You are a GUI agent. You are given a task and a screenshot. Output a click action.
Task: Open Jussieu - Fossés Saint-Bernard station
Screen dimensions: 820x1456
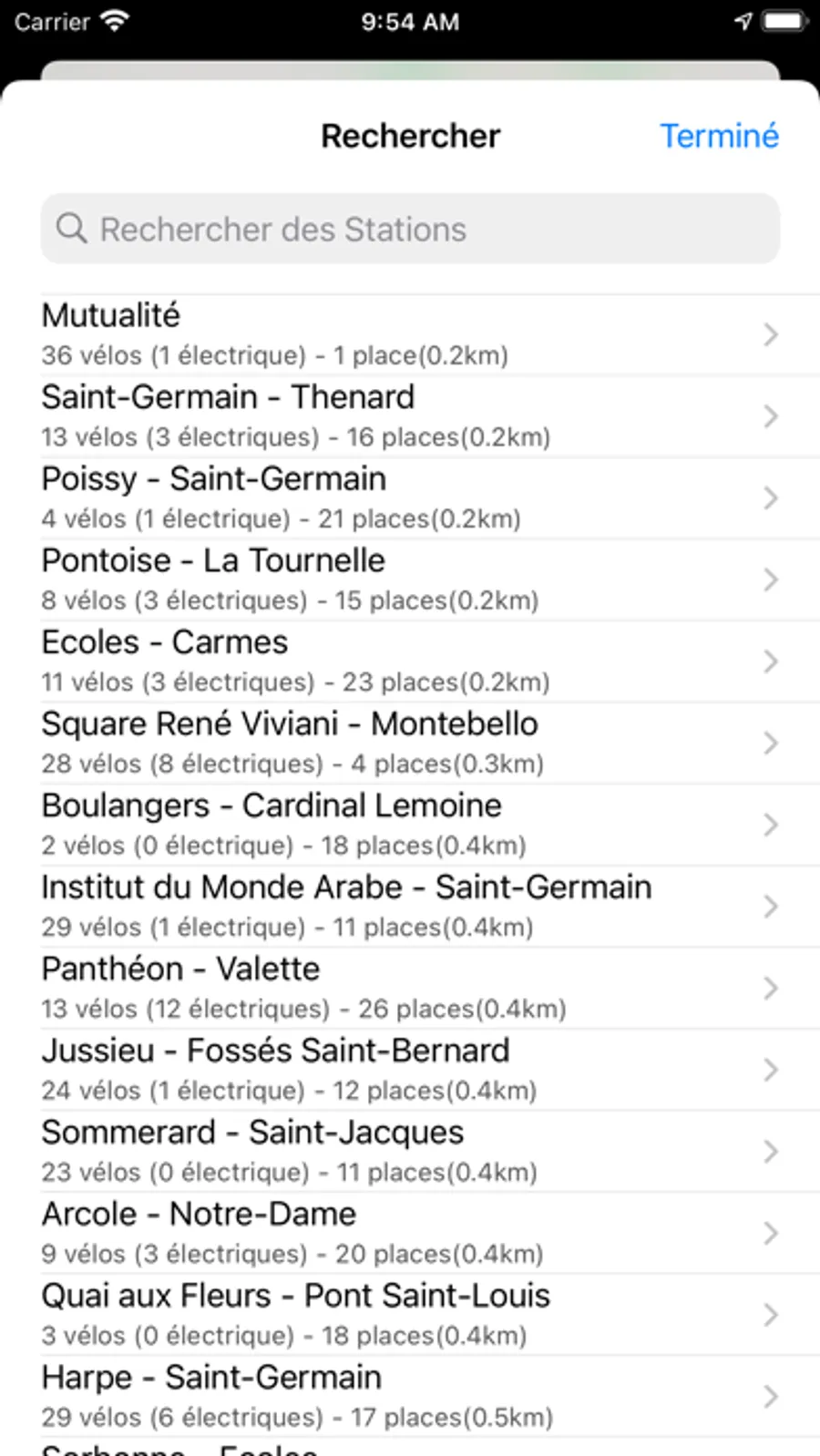tap(410, 1070)
